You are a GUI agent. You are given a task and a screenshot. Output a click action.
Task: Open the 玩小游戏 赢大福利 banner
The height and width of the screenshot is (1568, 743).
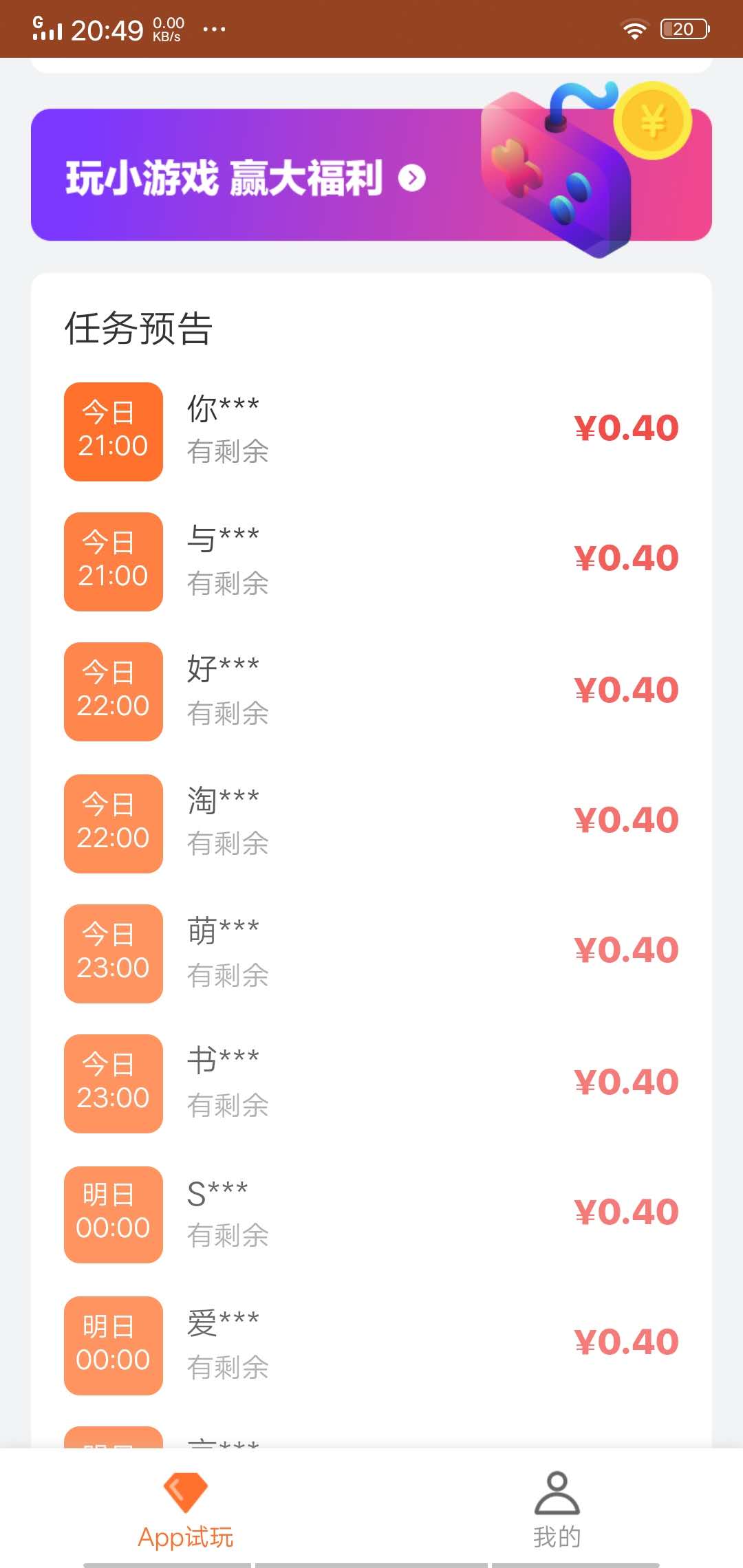[275, 175]
